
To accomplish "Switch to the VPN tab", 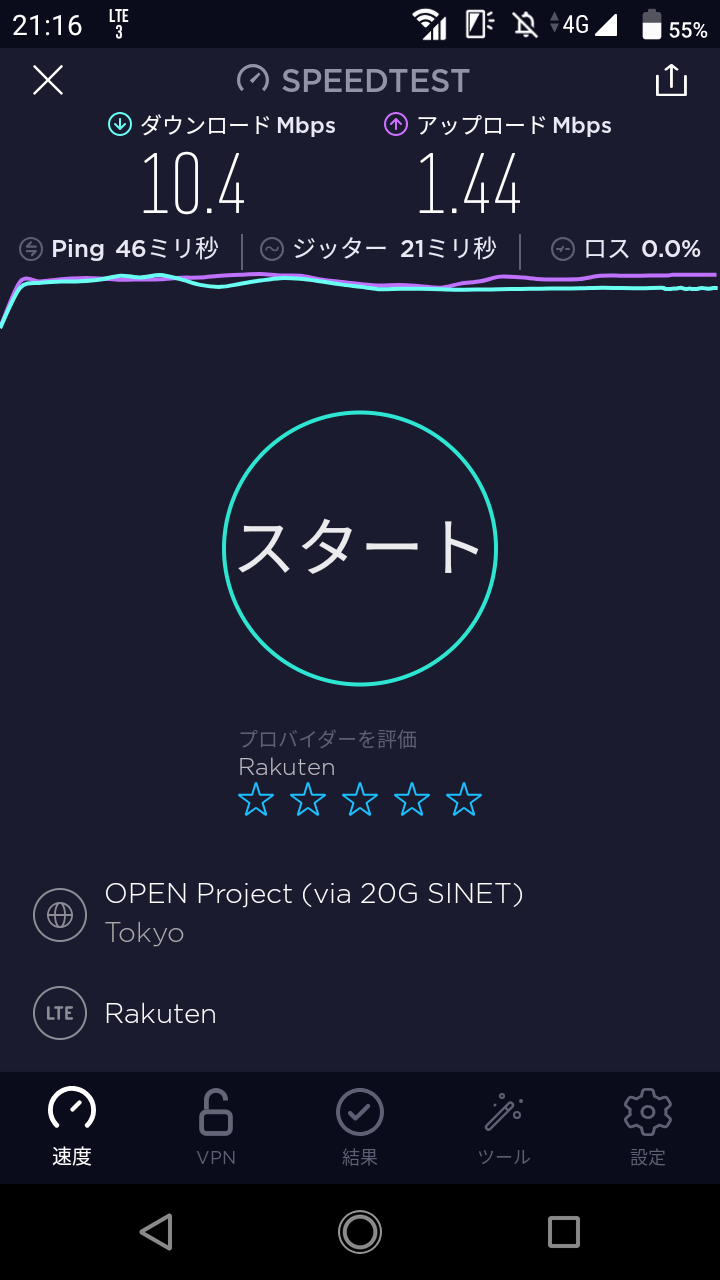I will [x=216, y=1127].
